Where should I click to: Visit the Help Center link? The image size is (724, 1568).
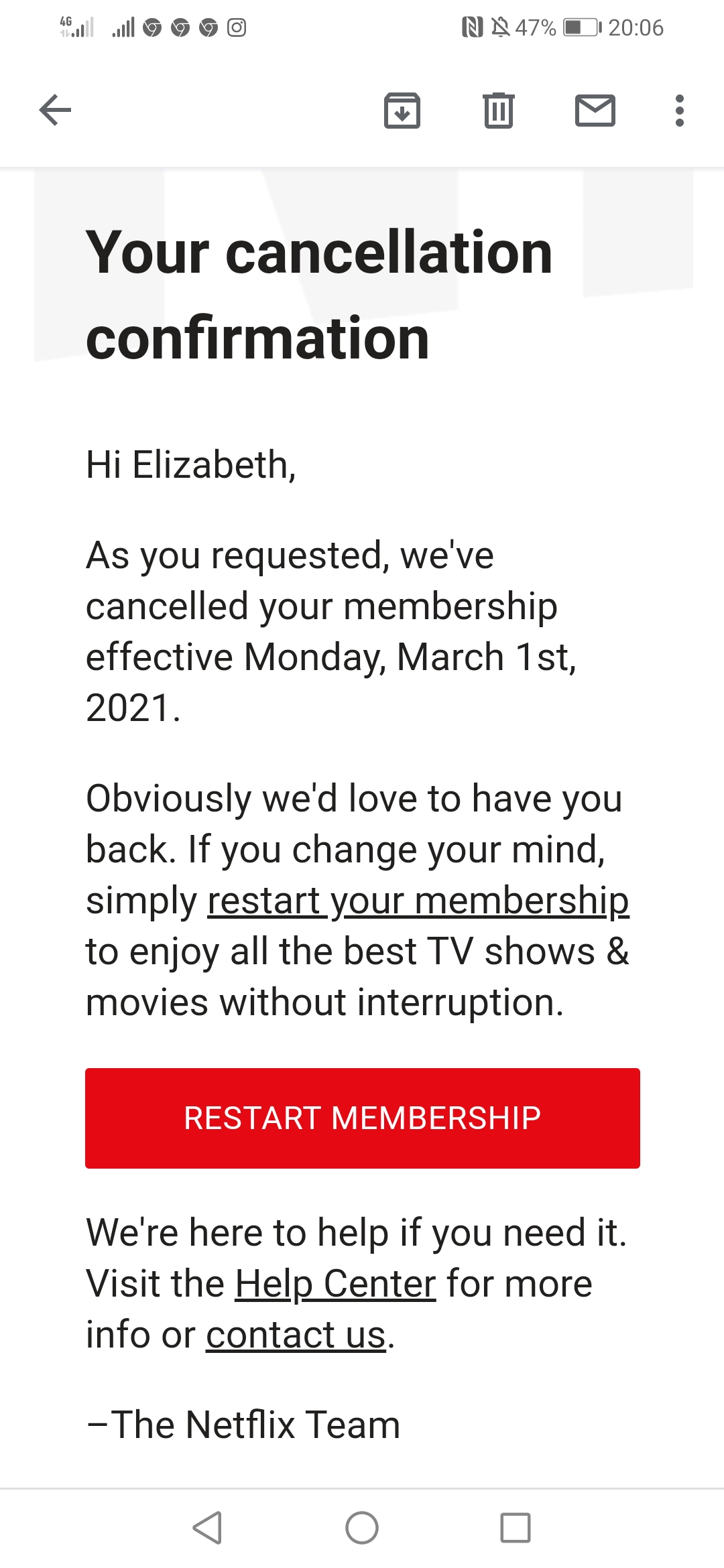coord(335,1284)
